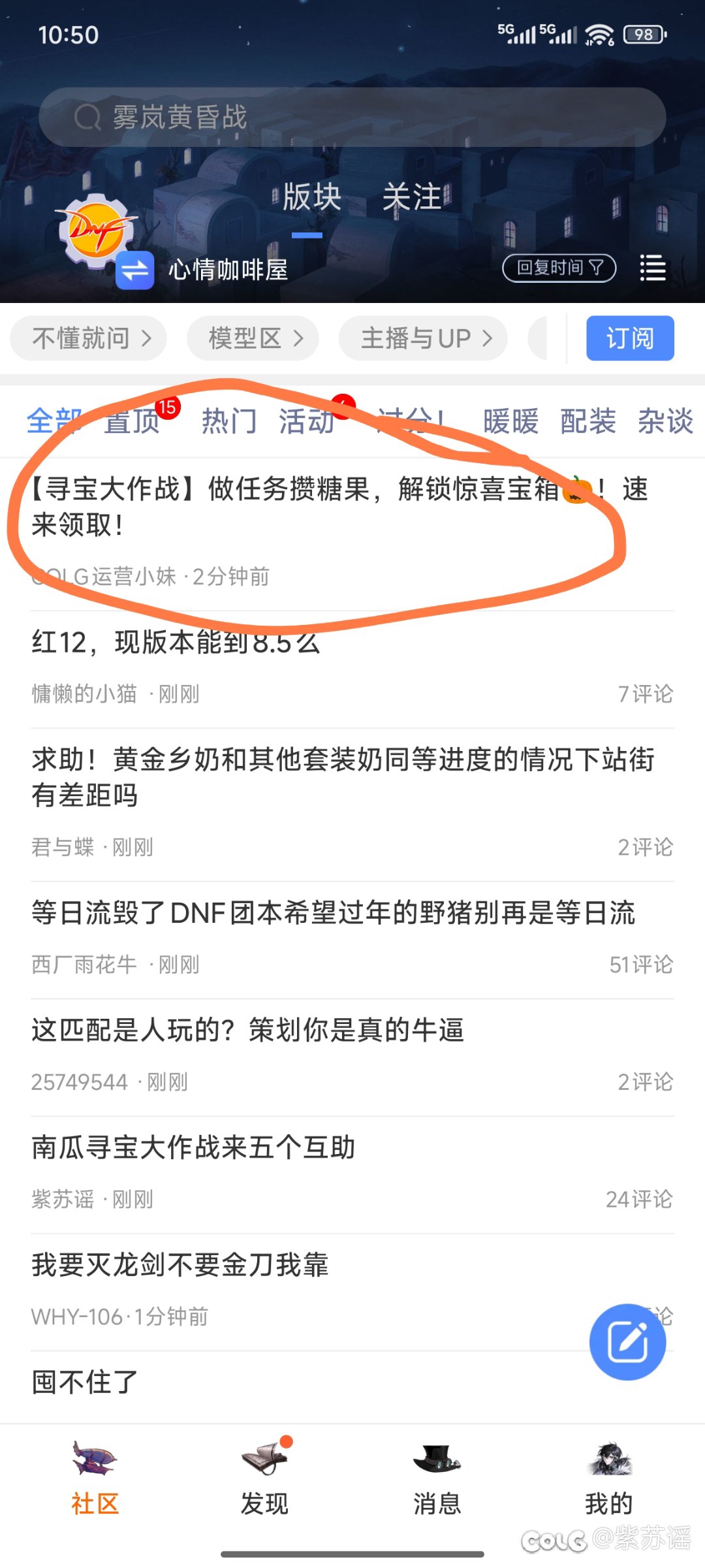Go to the 我的 profile tab
This screenshot has height=1568, width=705.
(608, 1477)
